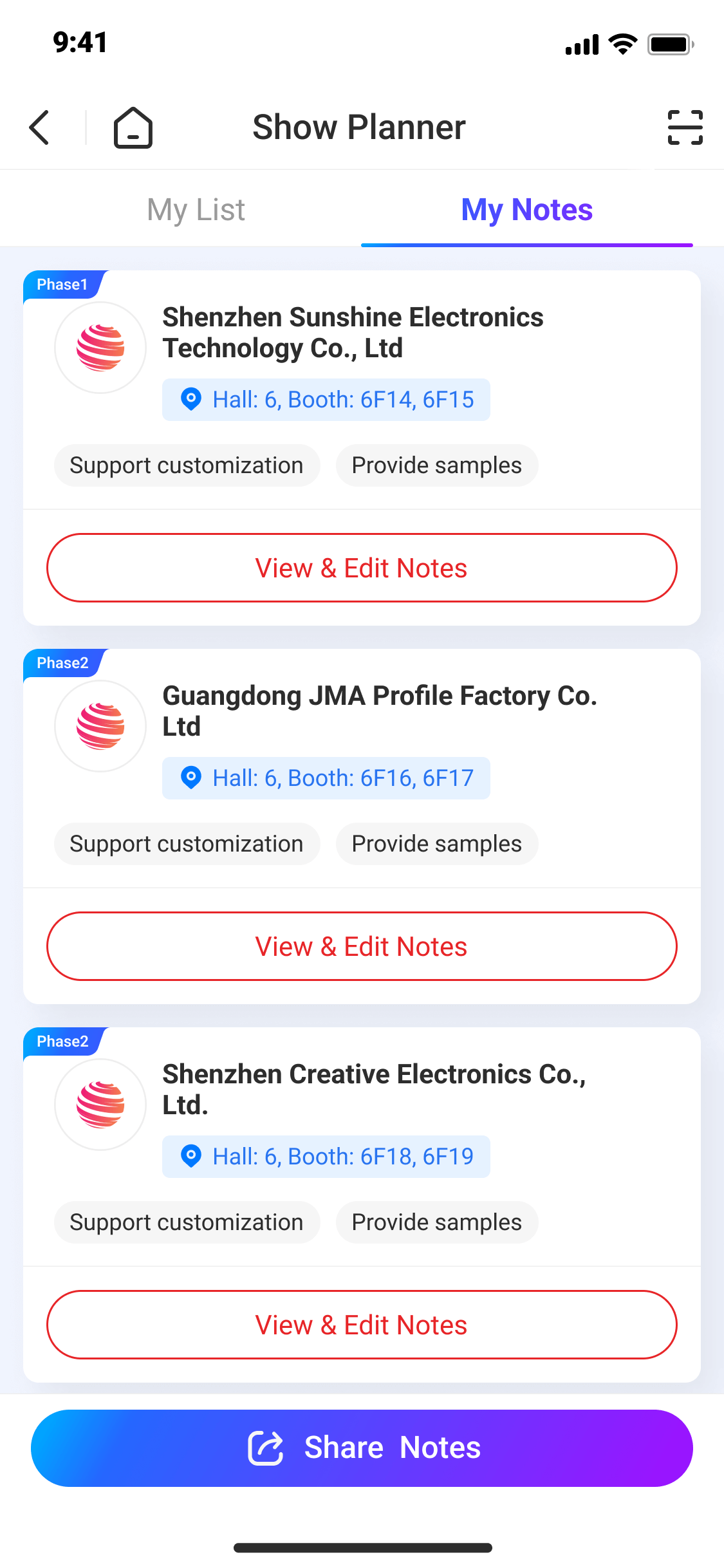Toggle the Provide samples tag on second card
The height and width of the screenshot is (1568, 724).
click(x=436, y=843)
